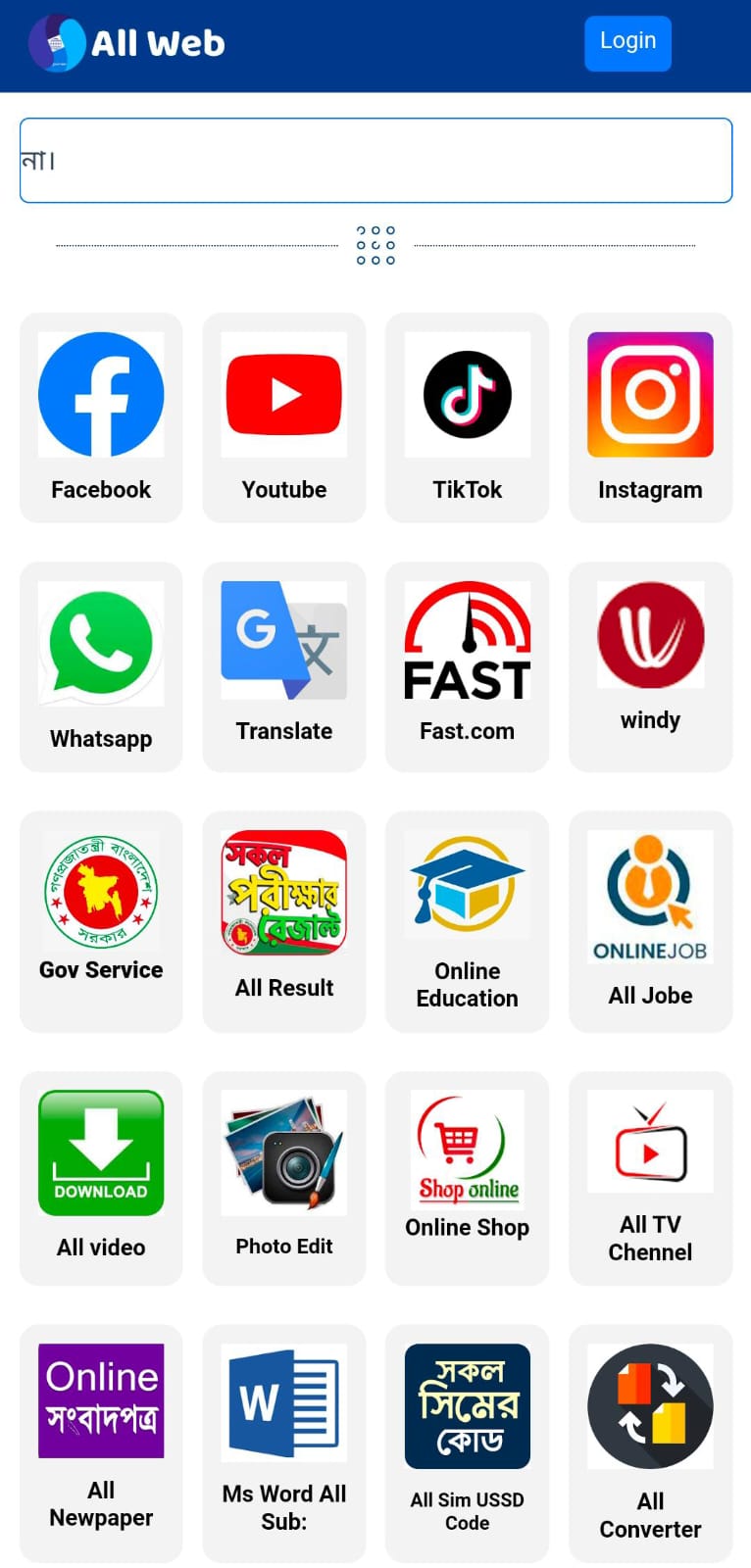View the All Result tile

tap(284, 921)
